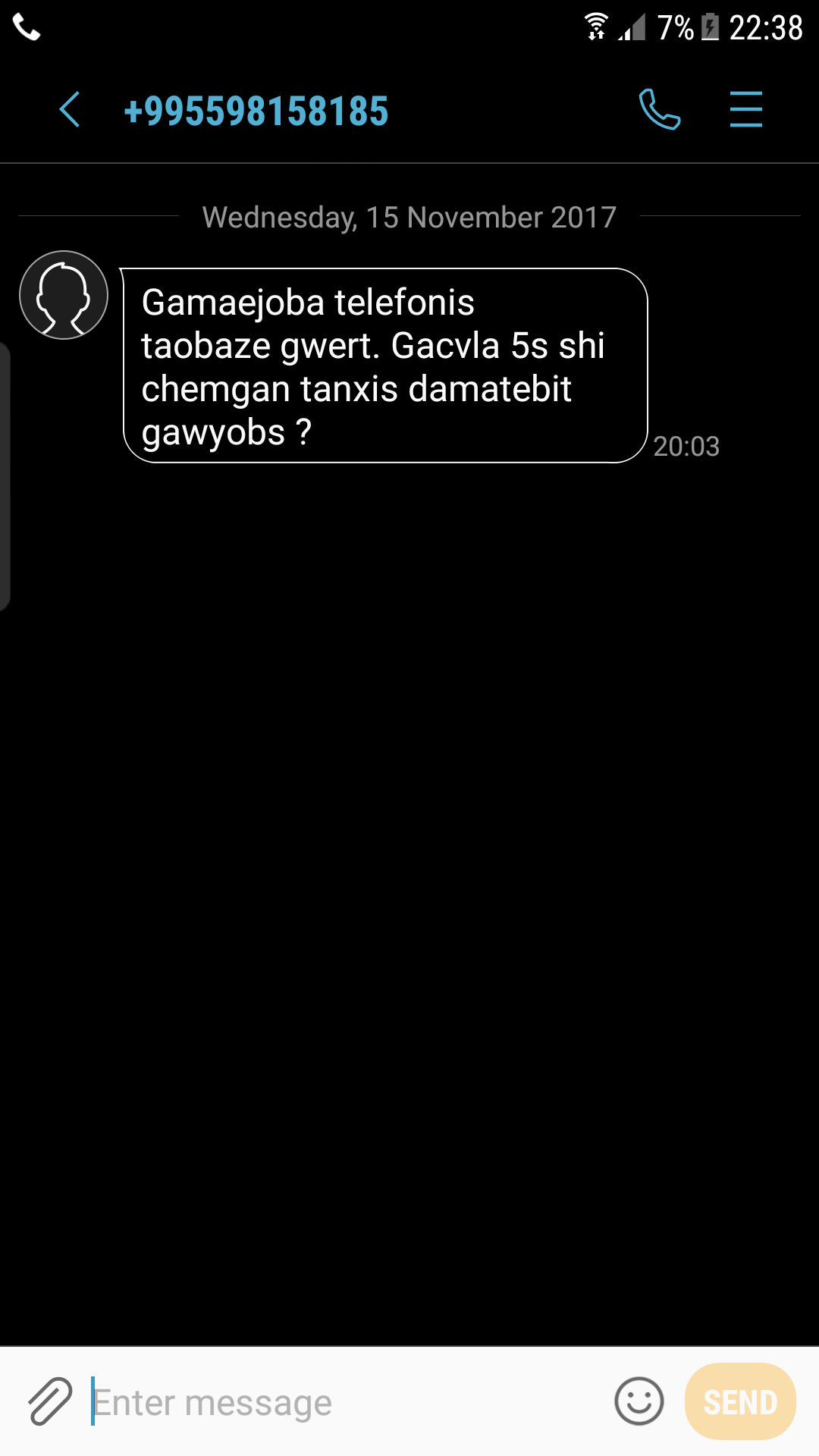Open the contact number title +995598158185
Viewport: 819px width, 1456px height.
click(x=256, y=111)
